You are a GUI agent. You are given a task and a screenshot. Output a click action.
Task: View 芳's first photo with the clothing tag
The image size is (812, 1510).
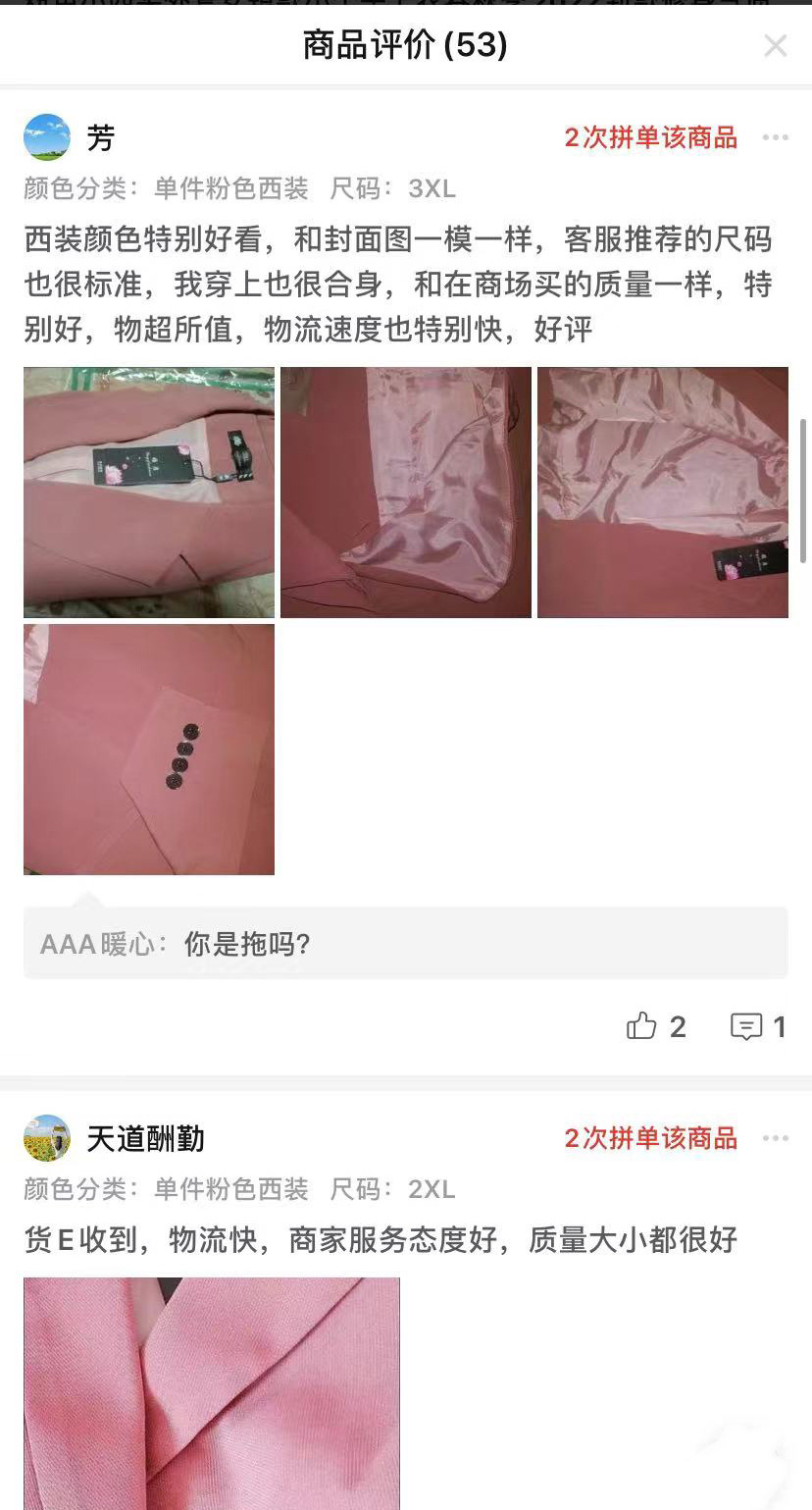click(x=149, y=493)
